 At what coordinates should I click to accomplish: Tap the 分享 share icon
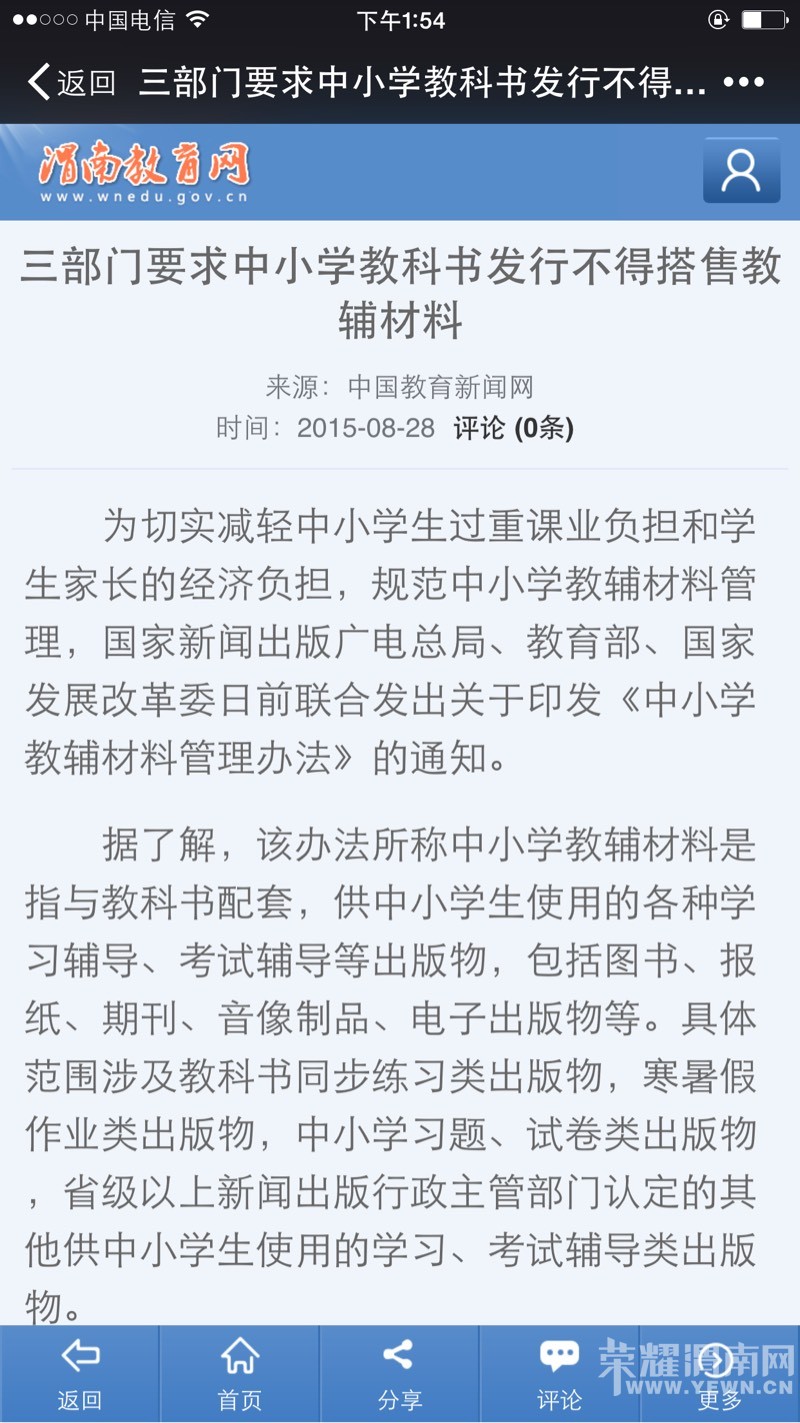tap(400, 1358)
